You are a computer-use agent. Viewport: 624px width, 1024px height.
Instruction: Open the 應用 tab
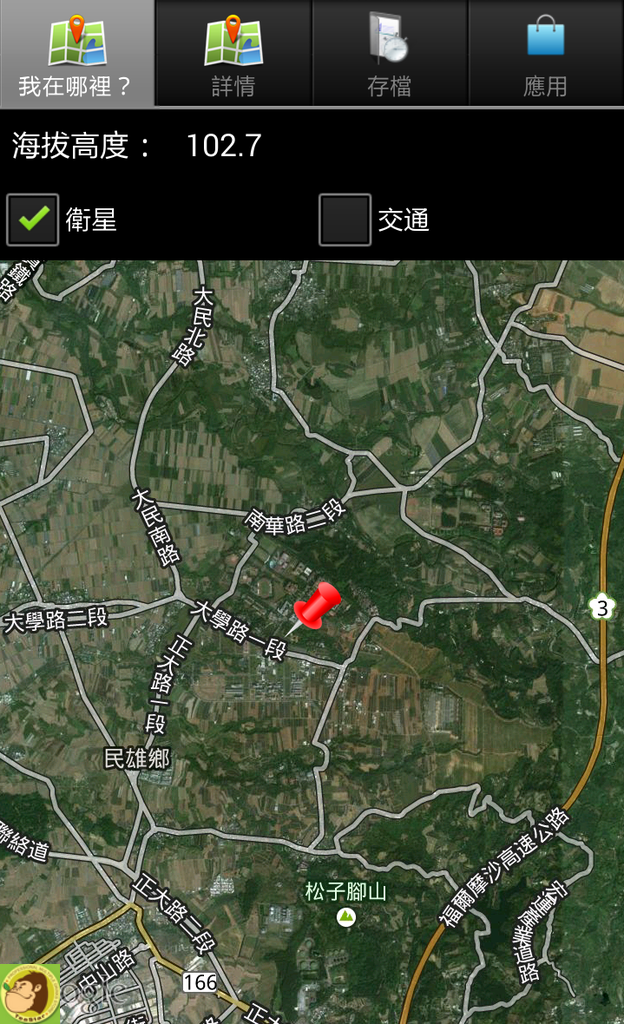click(x=546, y=53)
